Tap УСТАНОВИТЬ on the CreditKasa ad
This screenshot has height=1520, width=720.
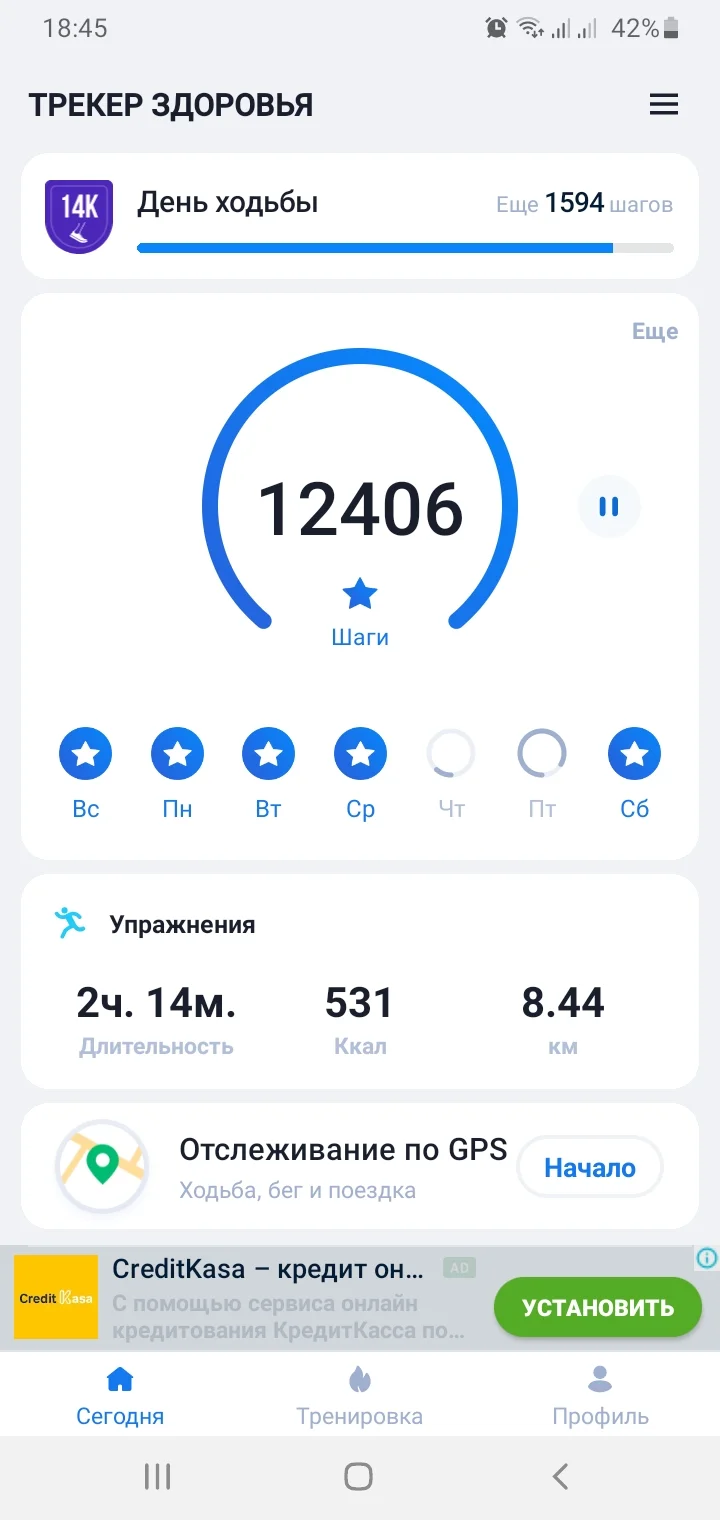(596, 1307)
